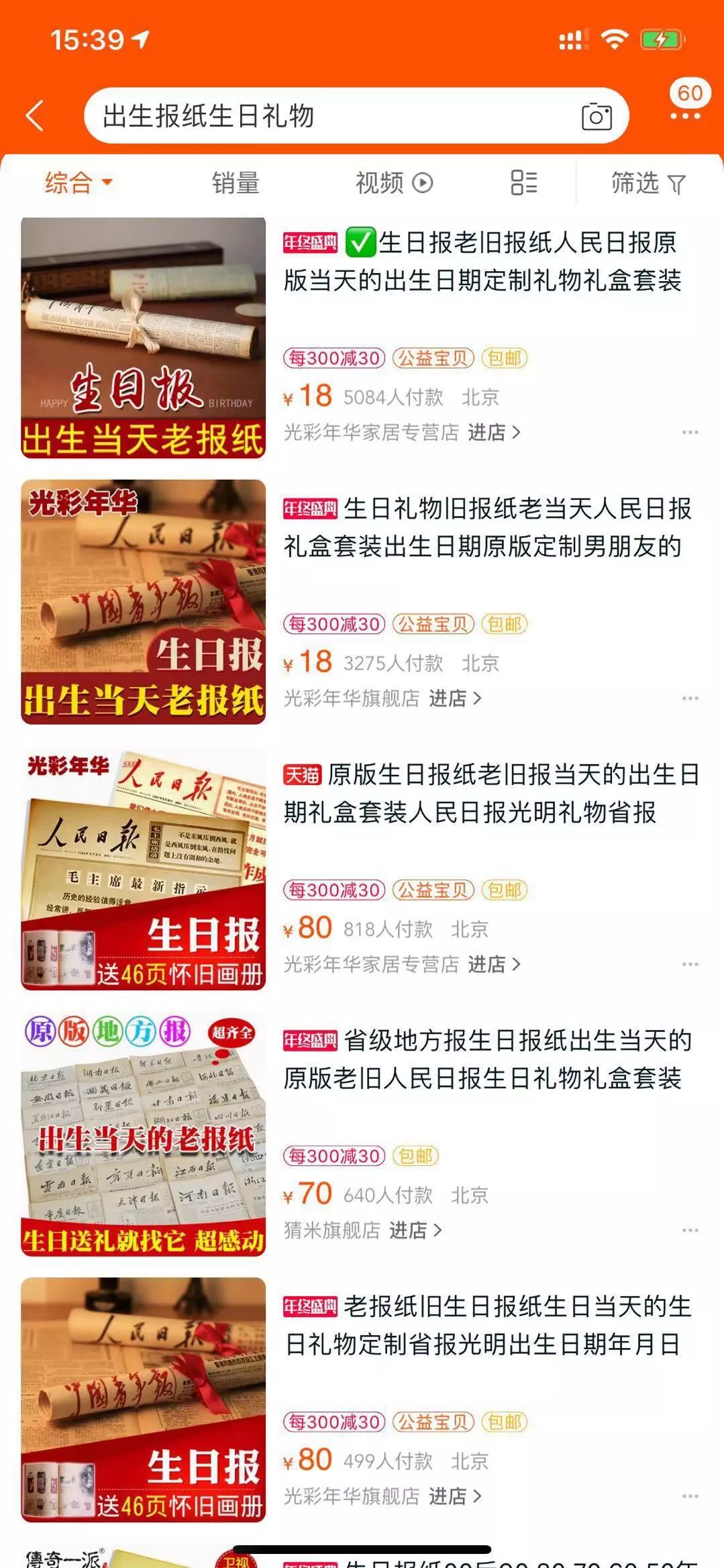Tap the 每300减30 coupon tag
Viewport: 724px width, 1568px height.
click(333, 359)
